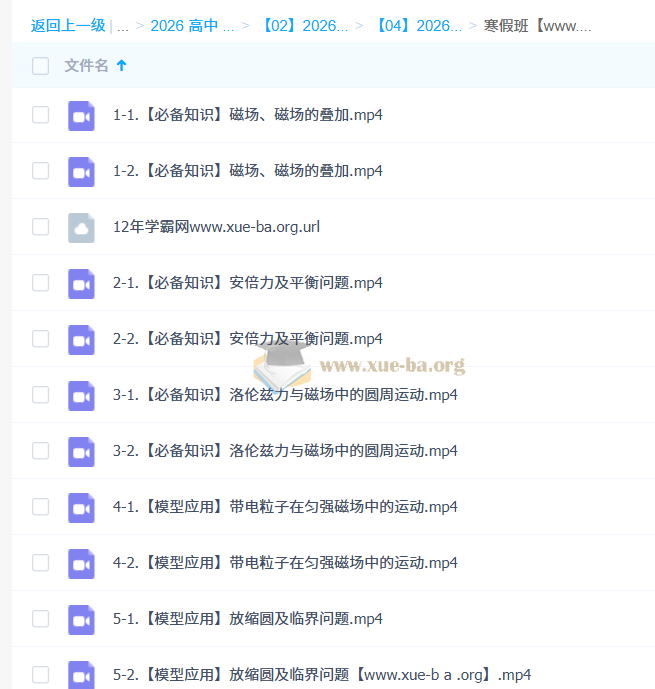
Task: Check the box for 3-2 洛伦兹力 video
Action: (40, 451)
